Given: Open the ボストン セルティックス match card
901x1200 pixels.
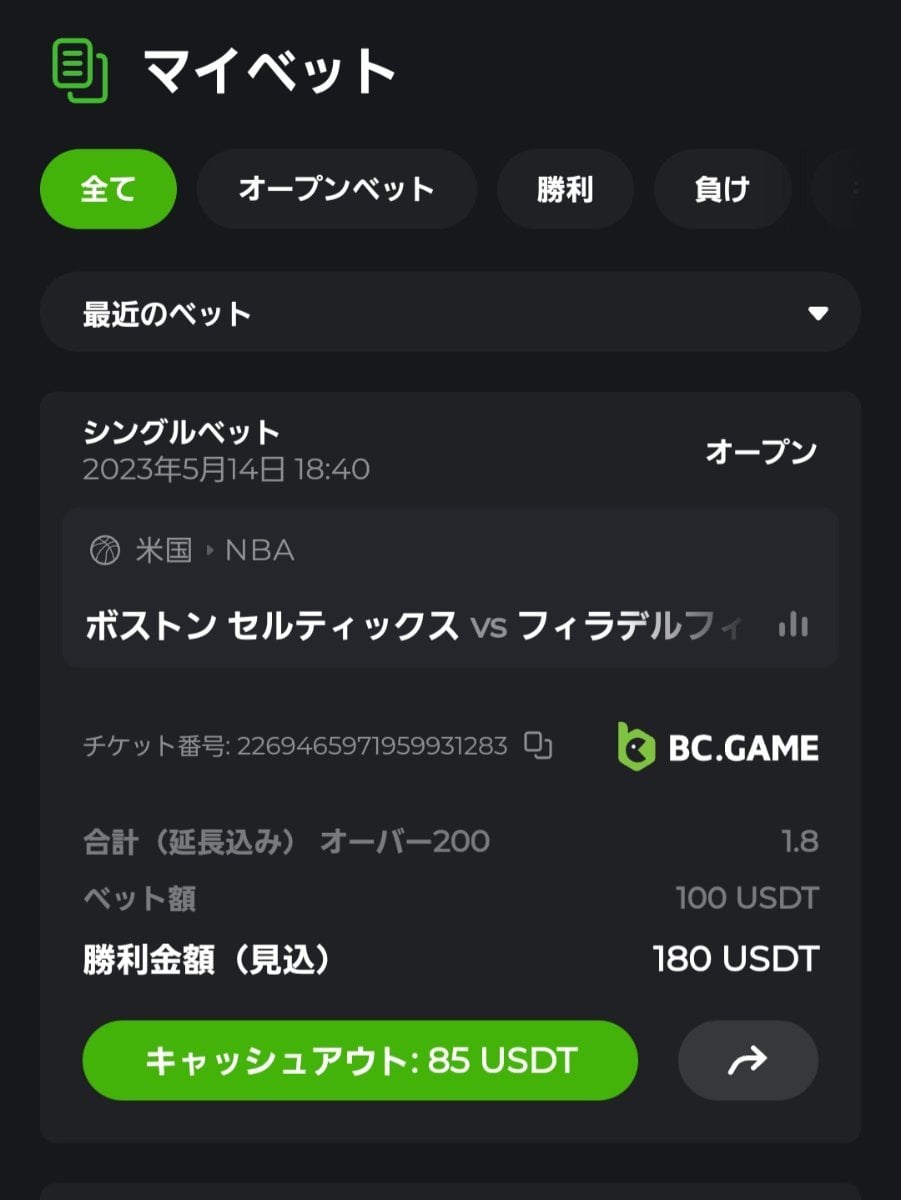Looking at the screenshot, I should tap(410, 626).
